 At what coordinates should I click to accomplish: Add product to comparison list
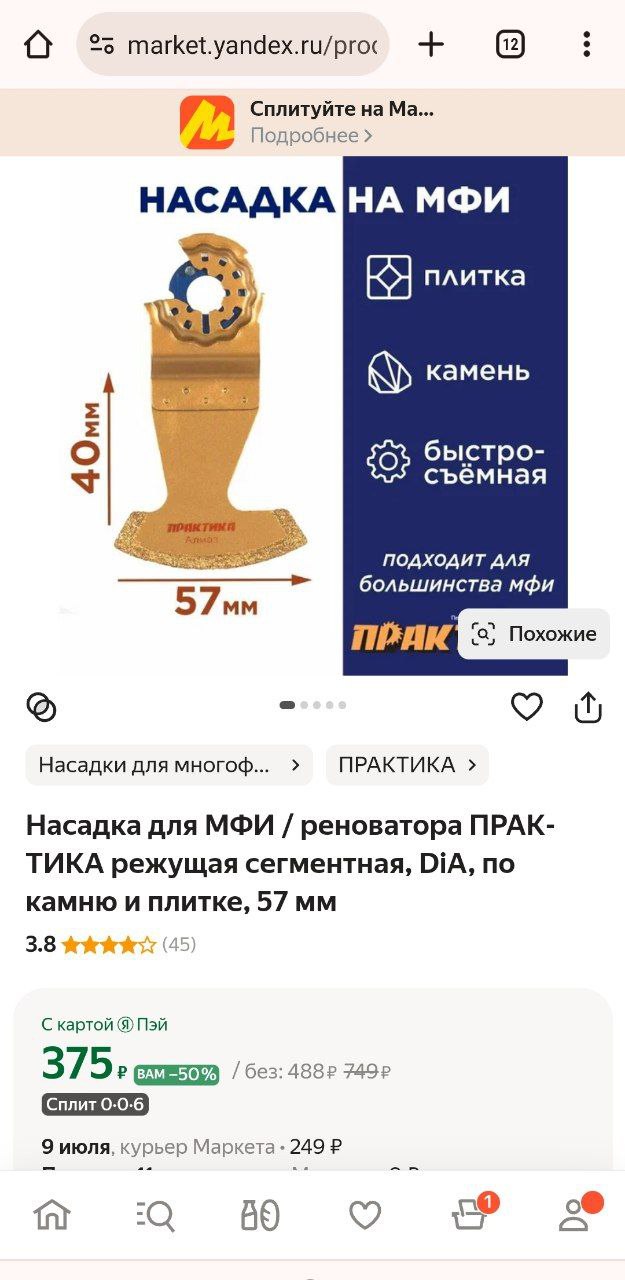click(41, 707)
